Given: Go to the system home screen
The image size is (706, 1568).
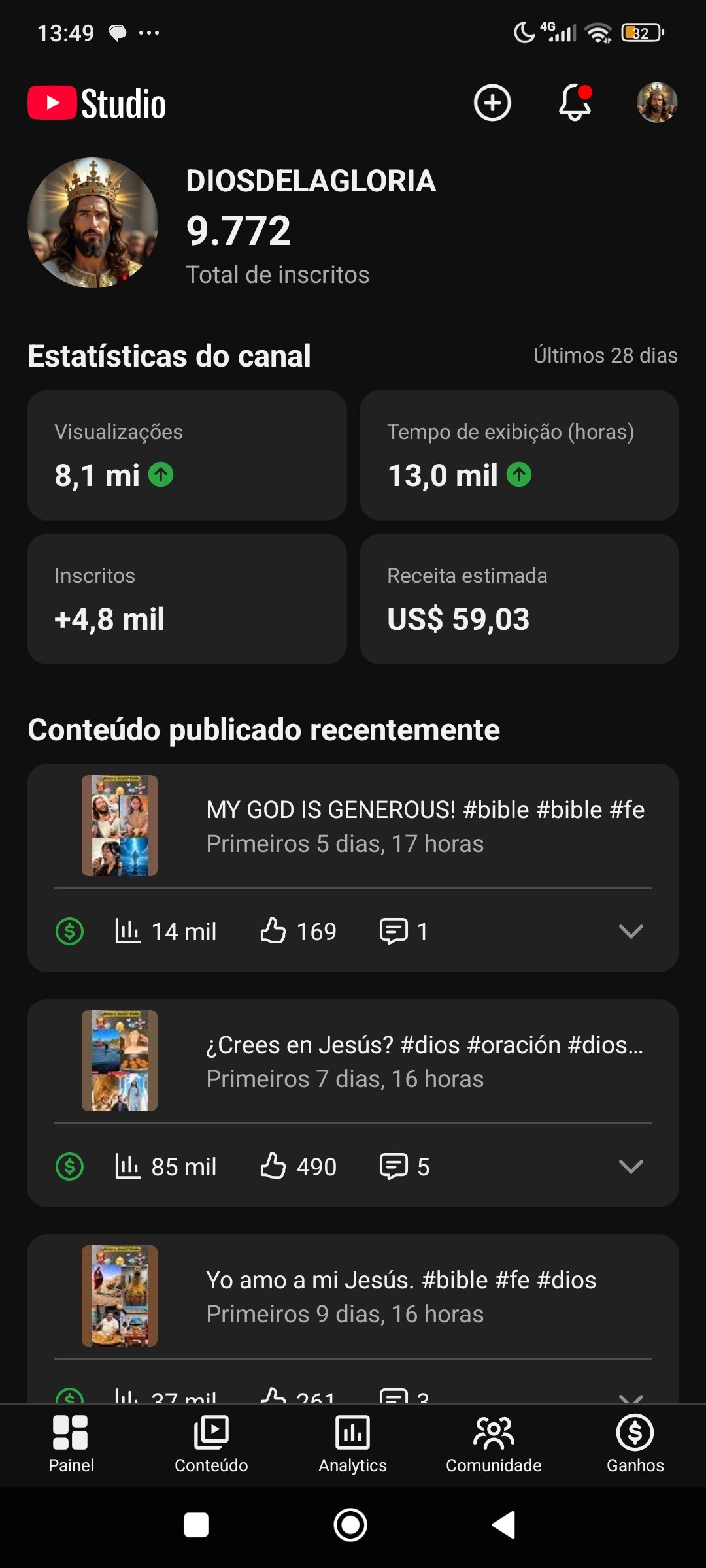Looking at the screenshot, I should pos(350,1525).
